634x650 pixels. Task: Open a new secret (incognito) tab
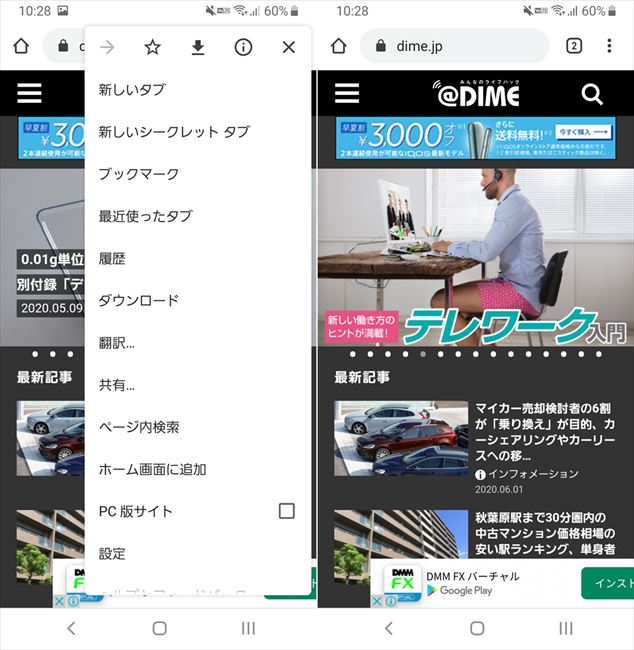coord(174,132)
